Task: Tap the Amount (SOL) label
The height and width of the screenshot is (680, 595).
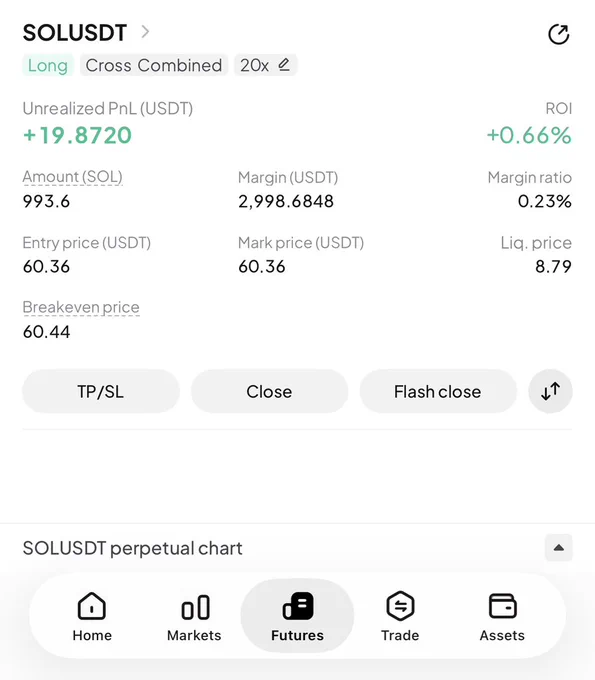Action: [72, 177]
